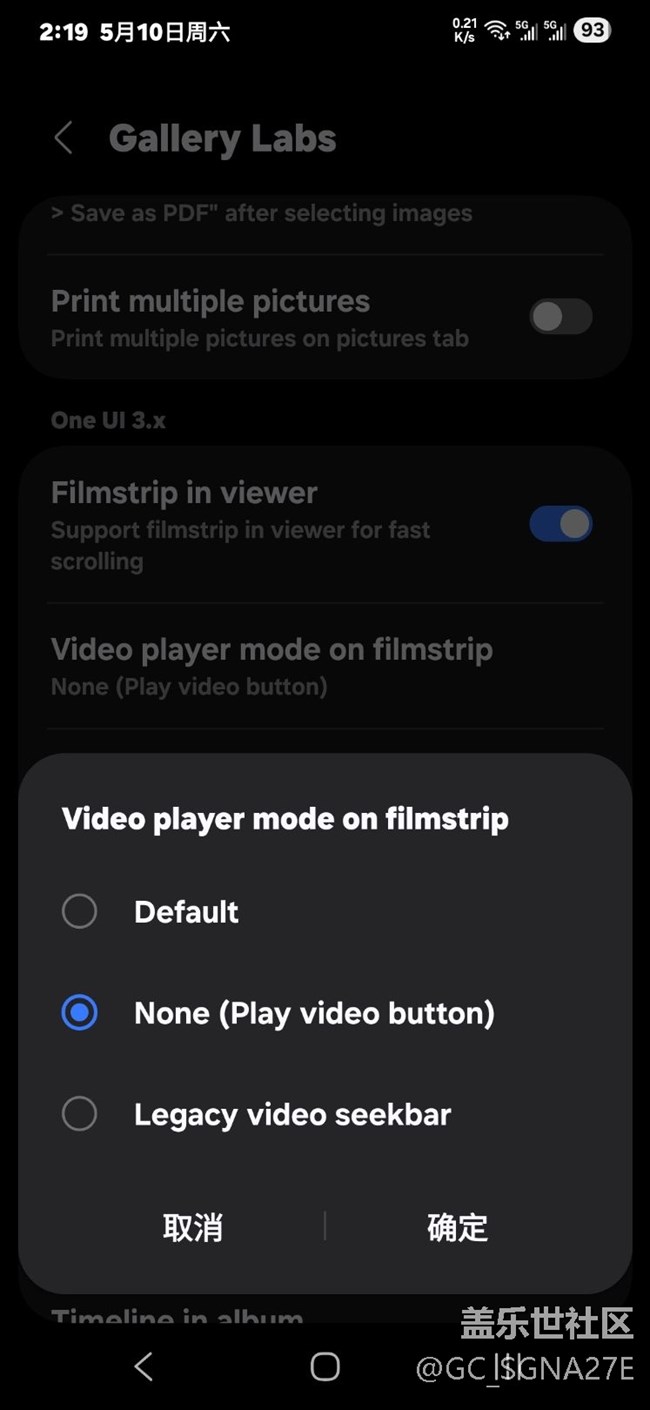Cancel the dialog with 取消
Image resolution: width=650 pixels, height=1410 pixels.
coord(193,1227)
